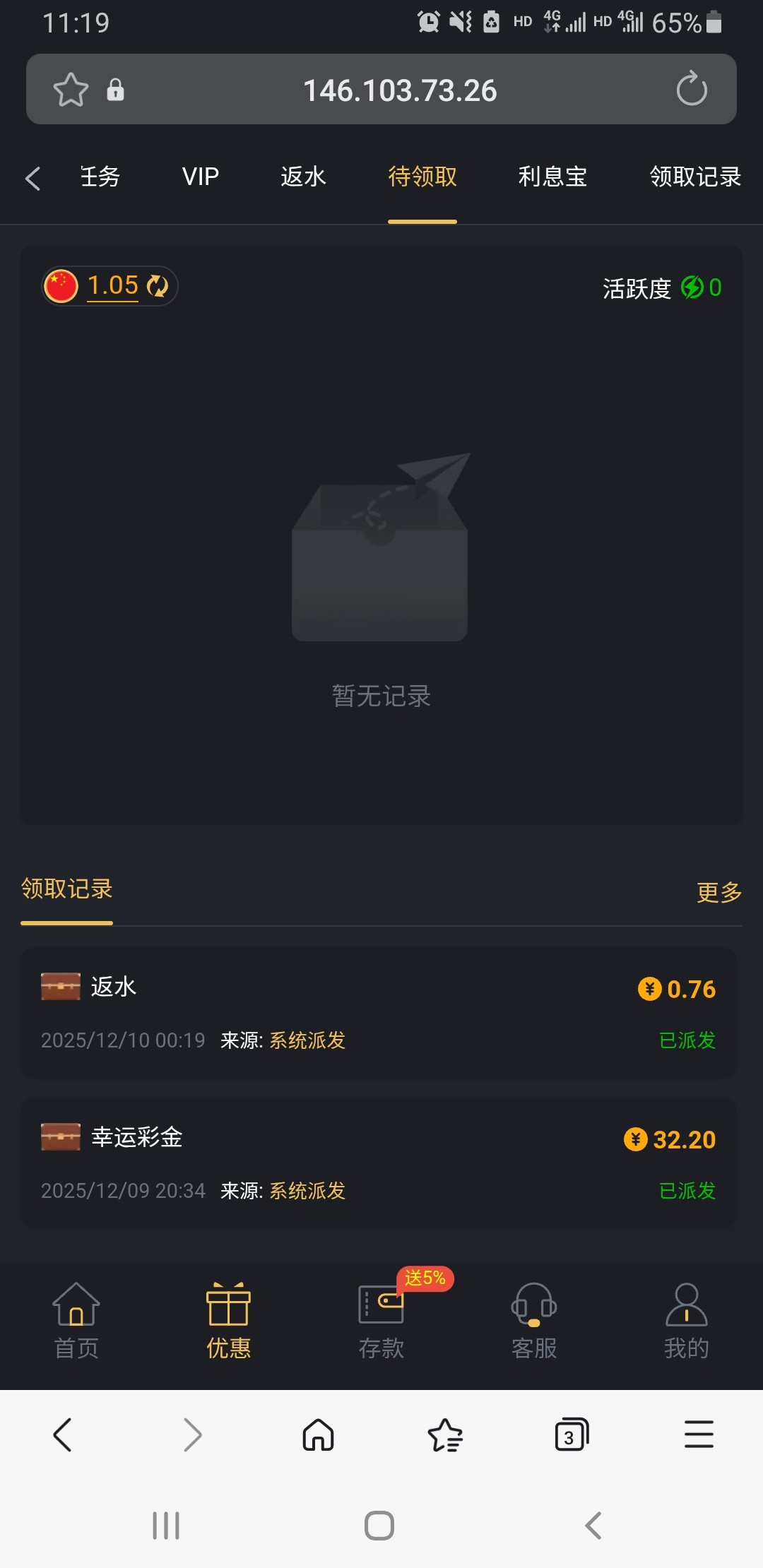The width and height of the screenshot is (763, 1568).
Task: Switch to the VIP tab
Action: point(201,177)
